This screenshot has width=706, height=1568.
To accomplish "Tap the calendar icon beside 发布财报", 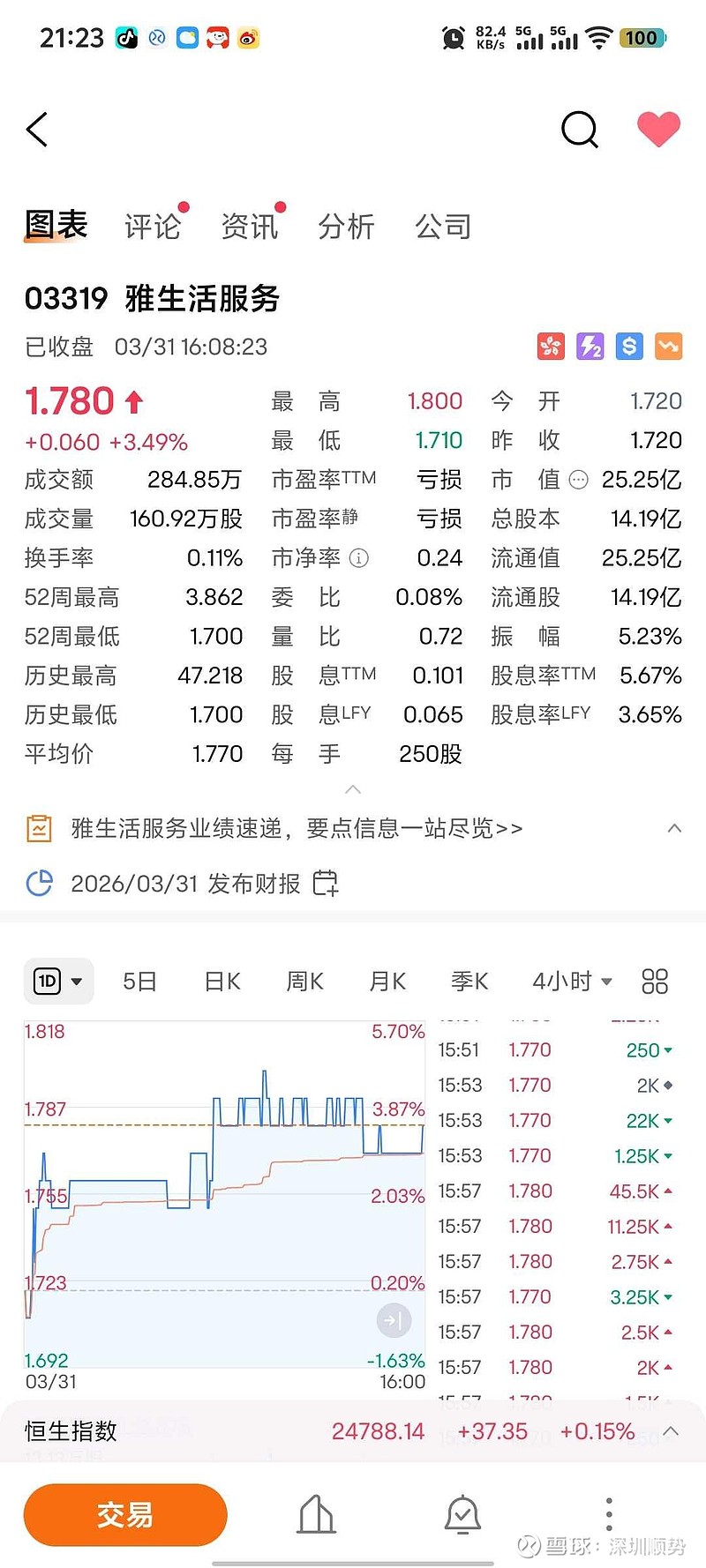I will 327,883.
